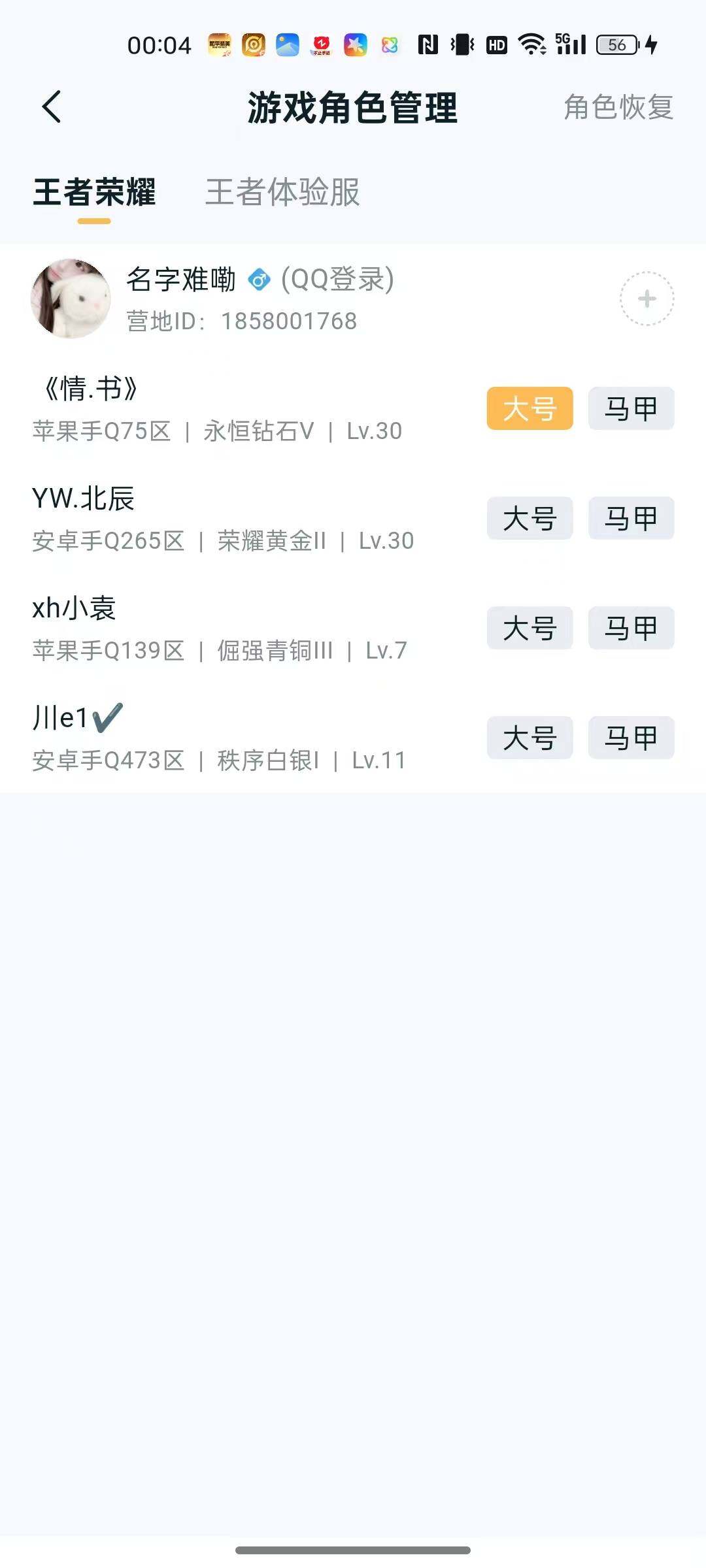The width and height of the screenshot is (706, 1568).
Task: Select the 王者荣耀 tab
Action: 95,193
